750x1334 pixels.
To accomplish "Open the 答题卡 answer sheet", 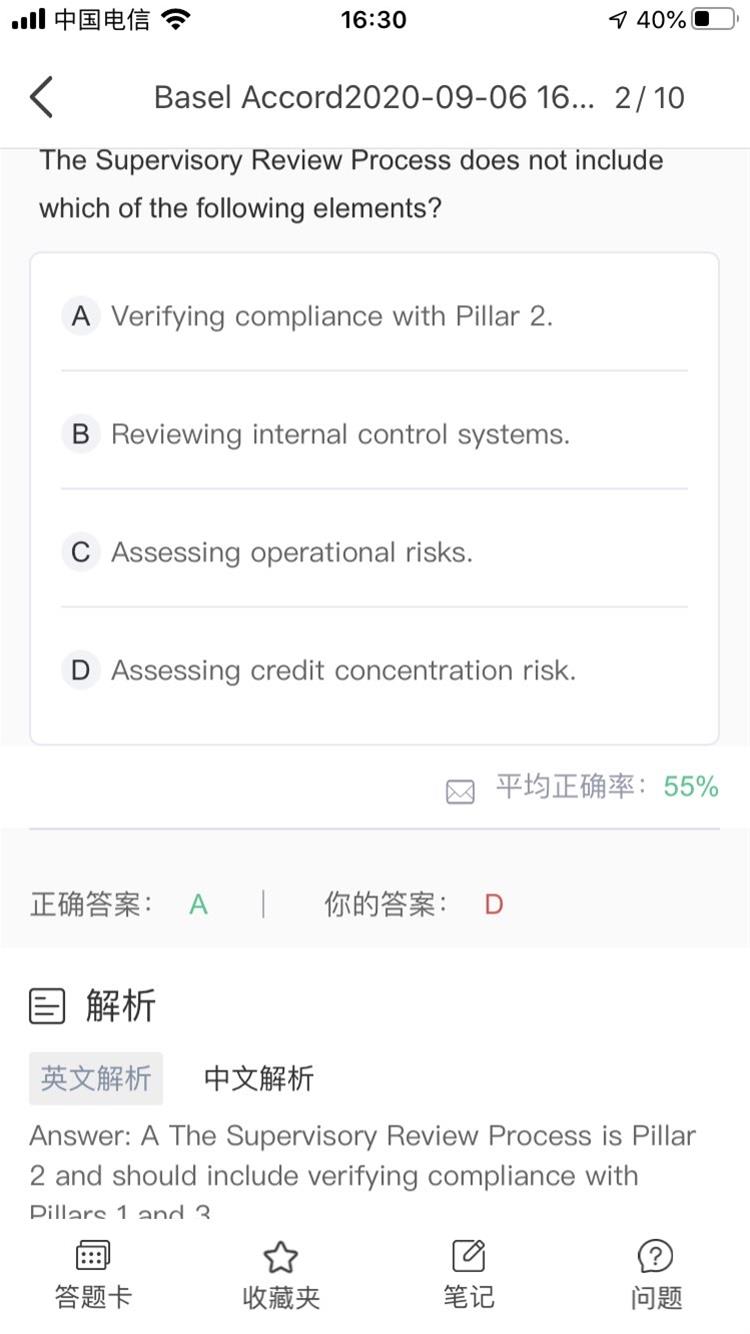I will [93, 1275].
